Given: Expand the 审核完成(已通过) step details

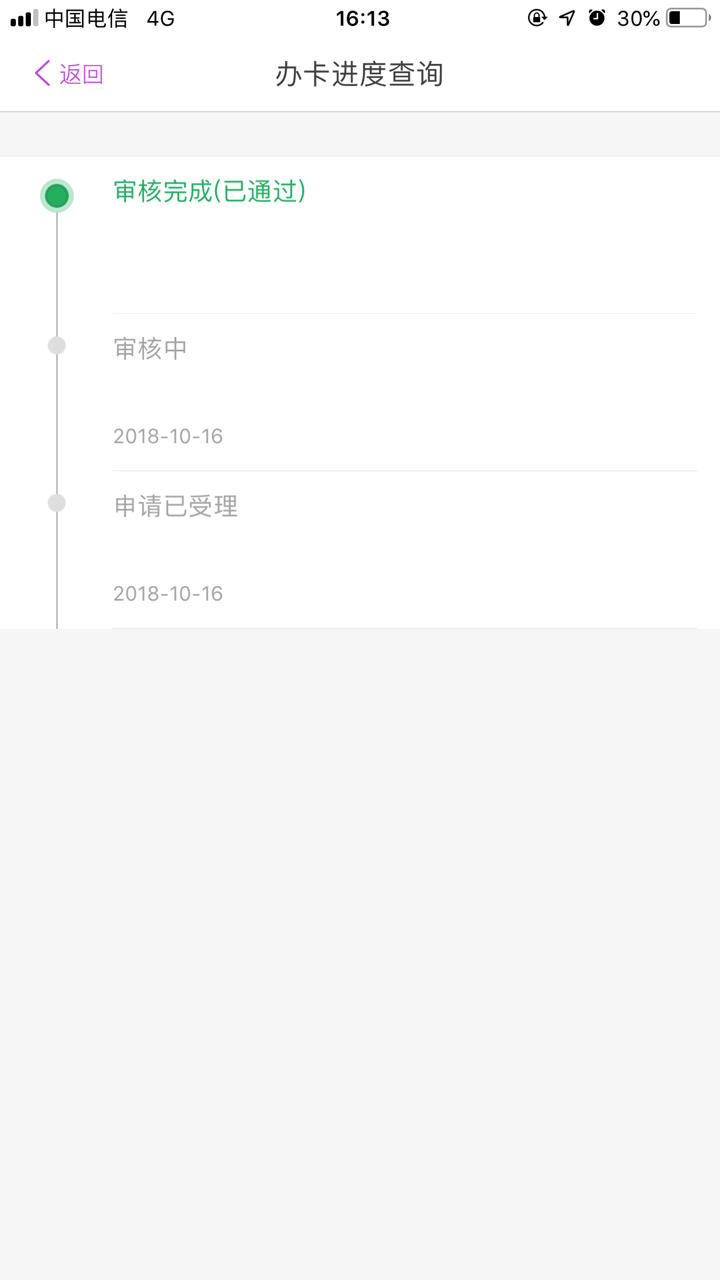Looking at the screenshot, I should 210,192.
